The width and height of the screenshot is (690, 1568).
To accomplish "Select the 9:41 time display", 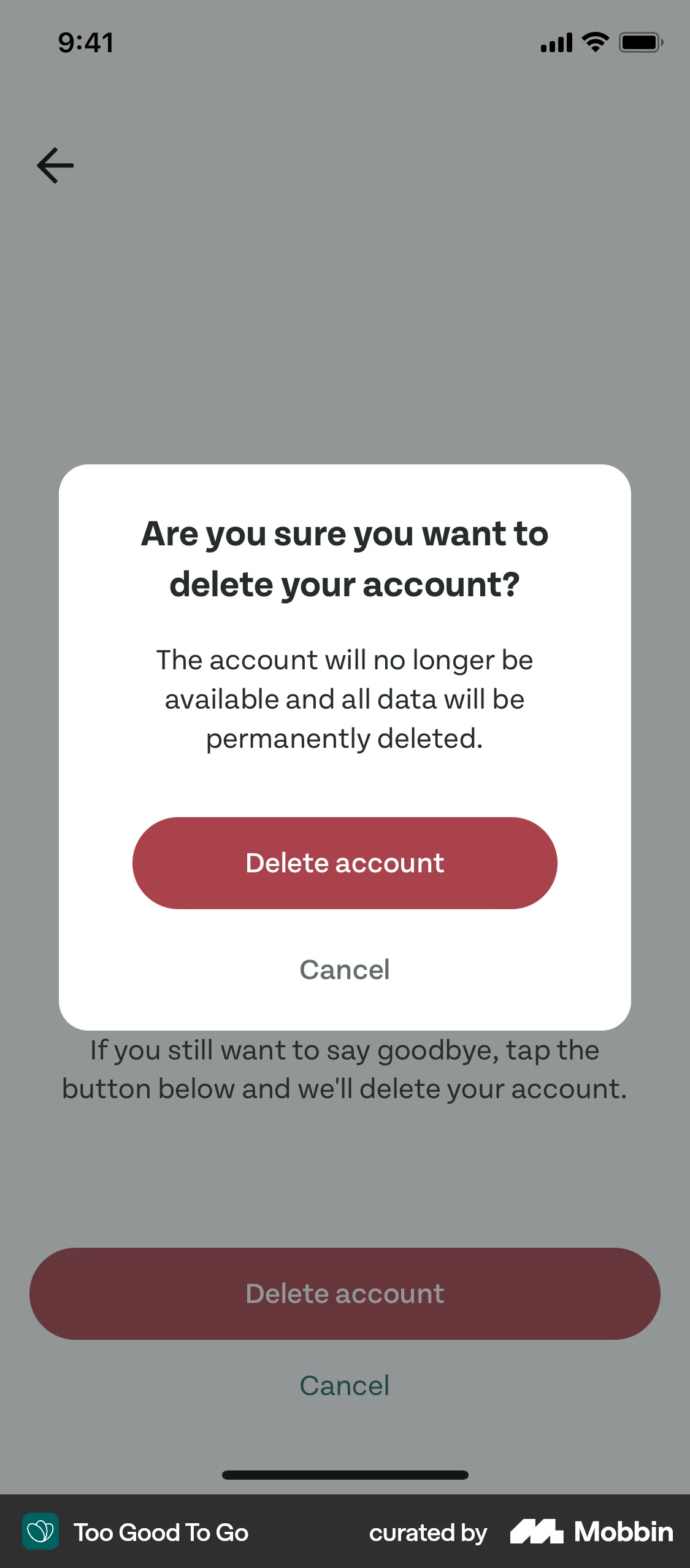I will point(85,42).
